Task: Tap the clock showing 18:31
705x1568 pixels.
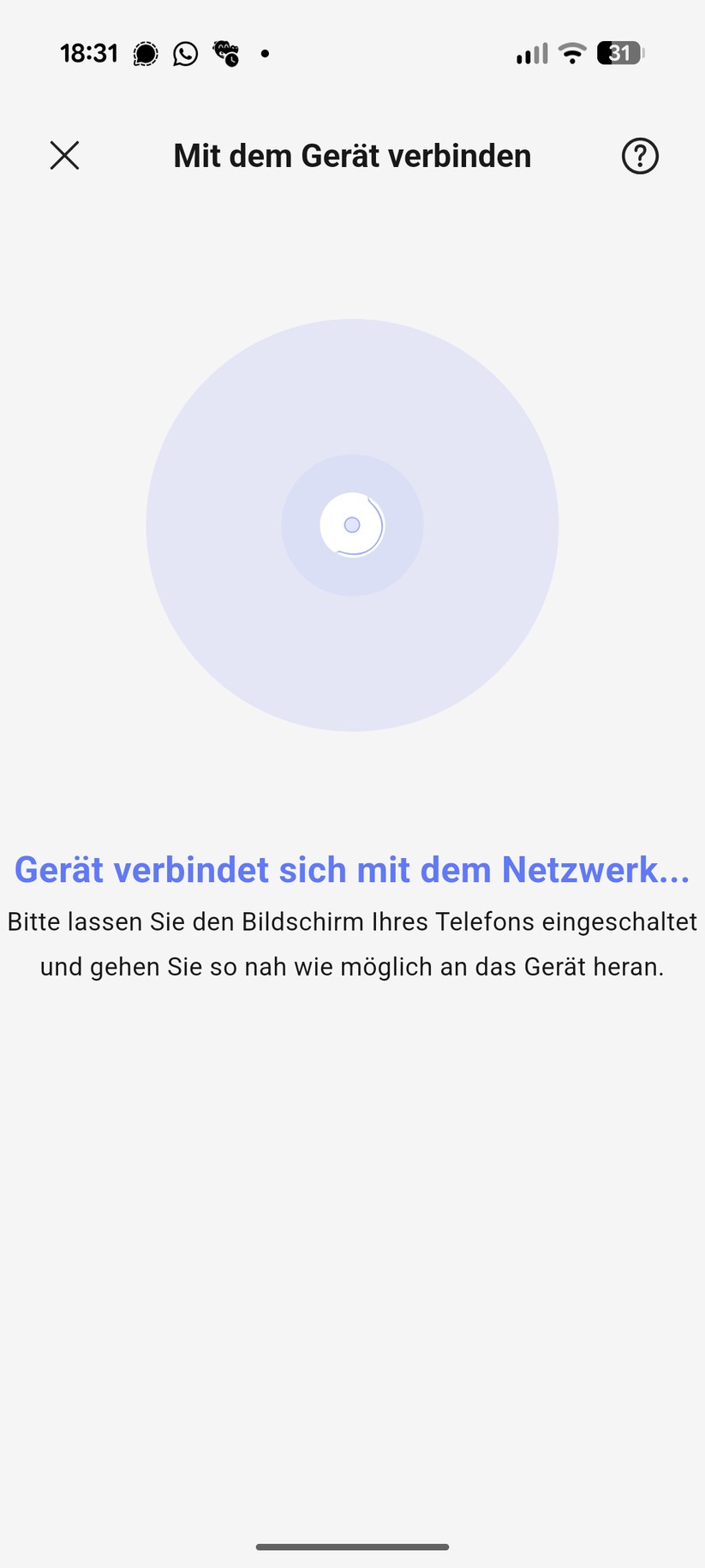Action: pos(88,53)
